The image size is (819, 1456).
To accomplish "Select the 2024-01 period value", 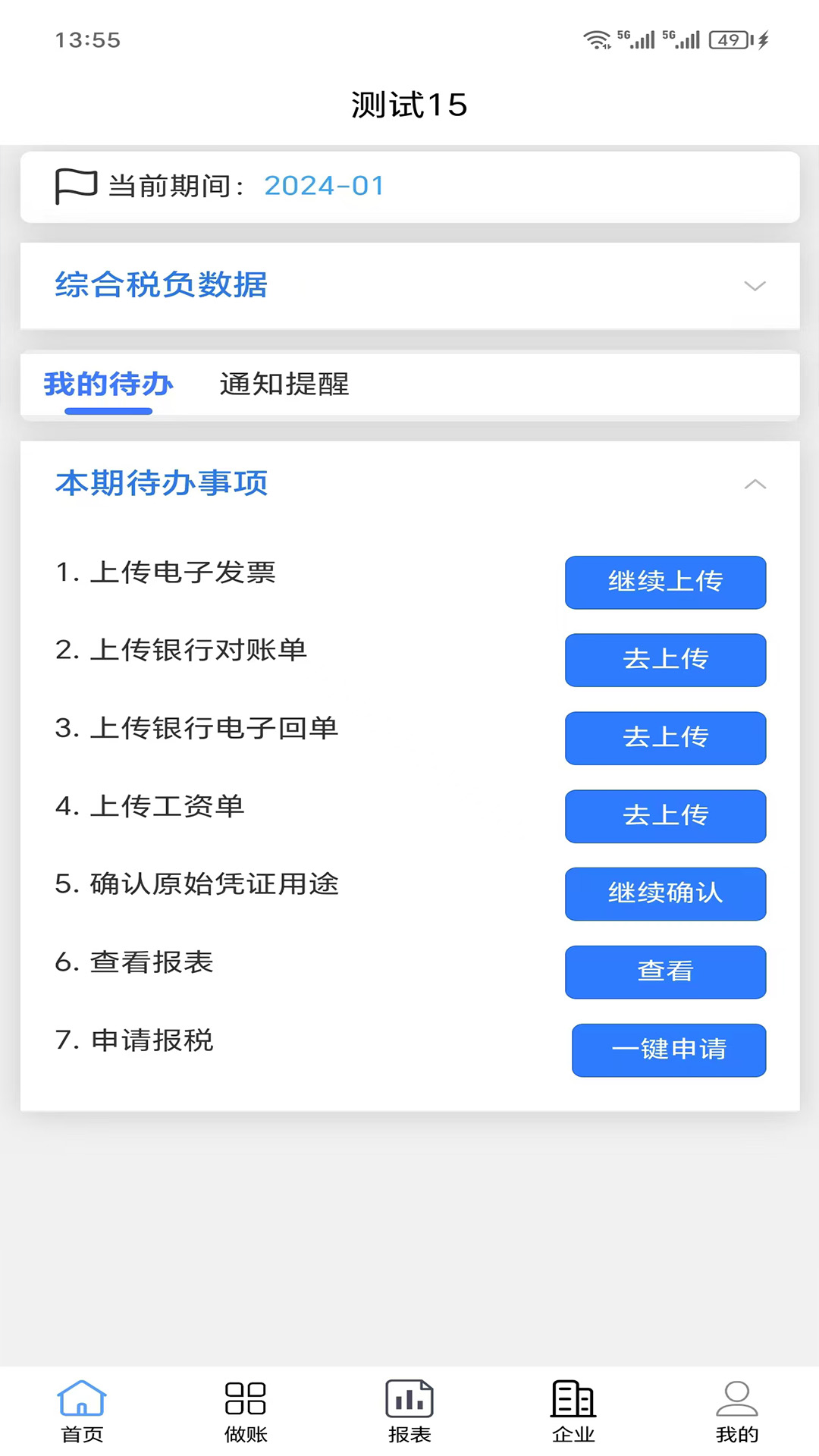I will (324, 185).
